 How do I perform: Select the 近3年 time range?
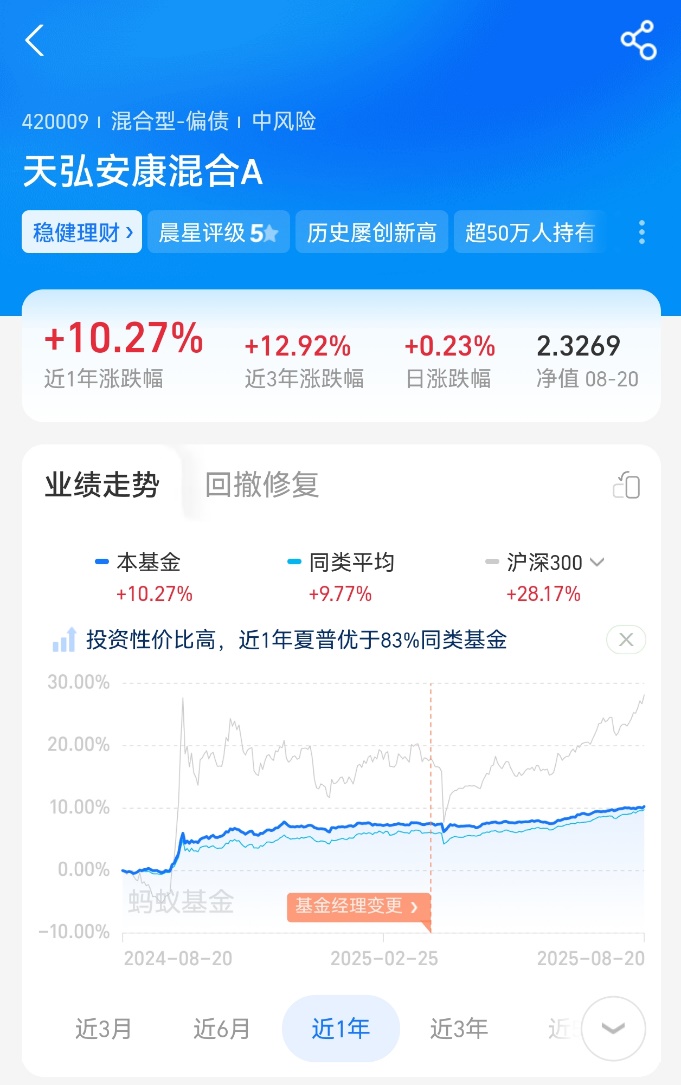(459, 1028)
